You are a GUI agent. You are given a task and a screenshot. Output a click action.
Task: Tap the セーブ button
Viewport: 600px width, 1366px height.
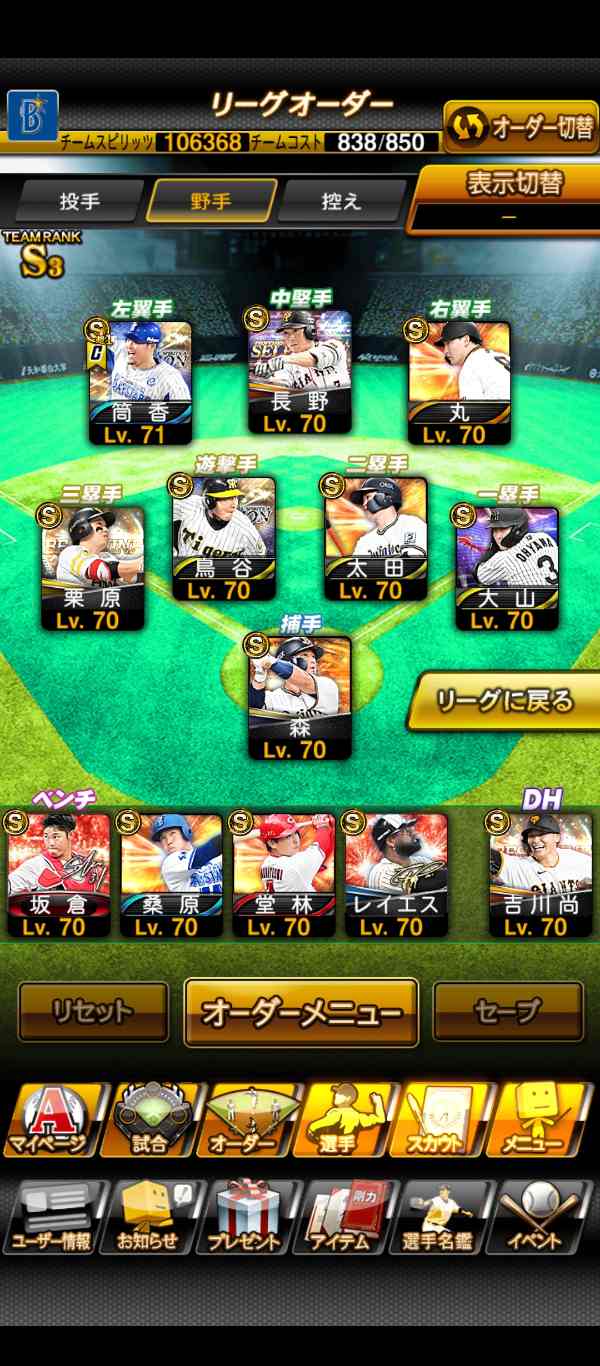(x=508, y=1011)
